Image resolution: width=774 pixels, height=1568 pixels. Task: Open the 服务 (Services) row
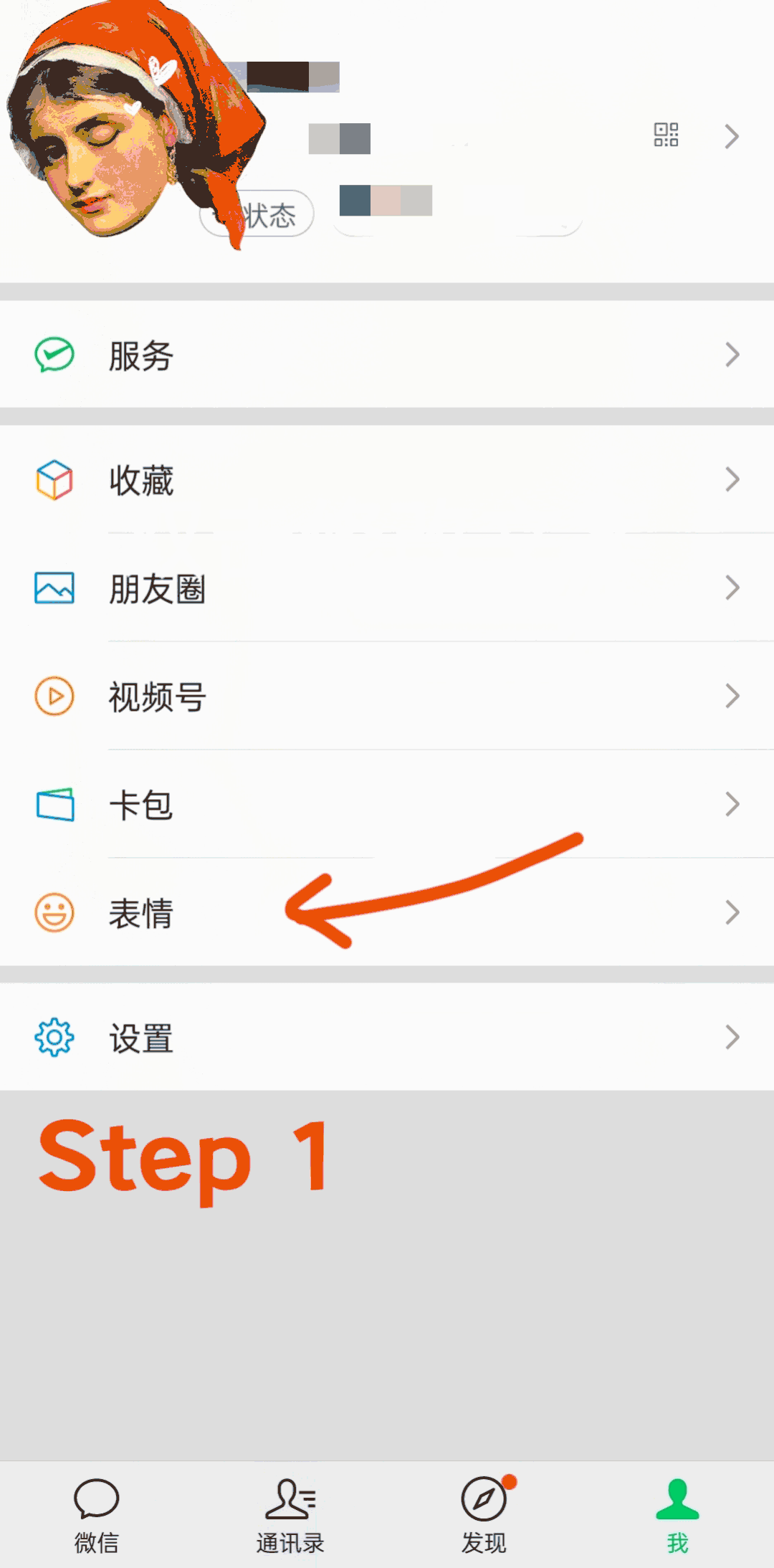[387, 355]
